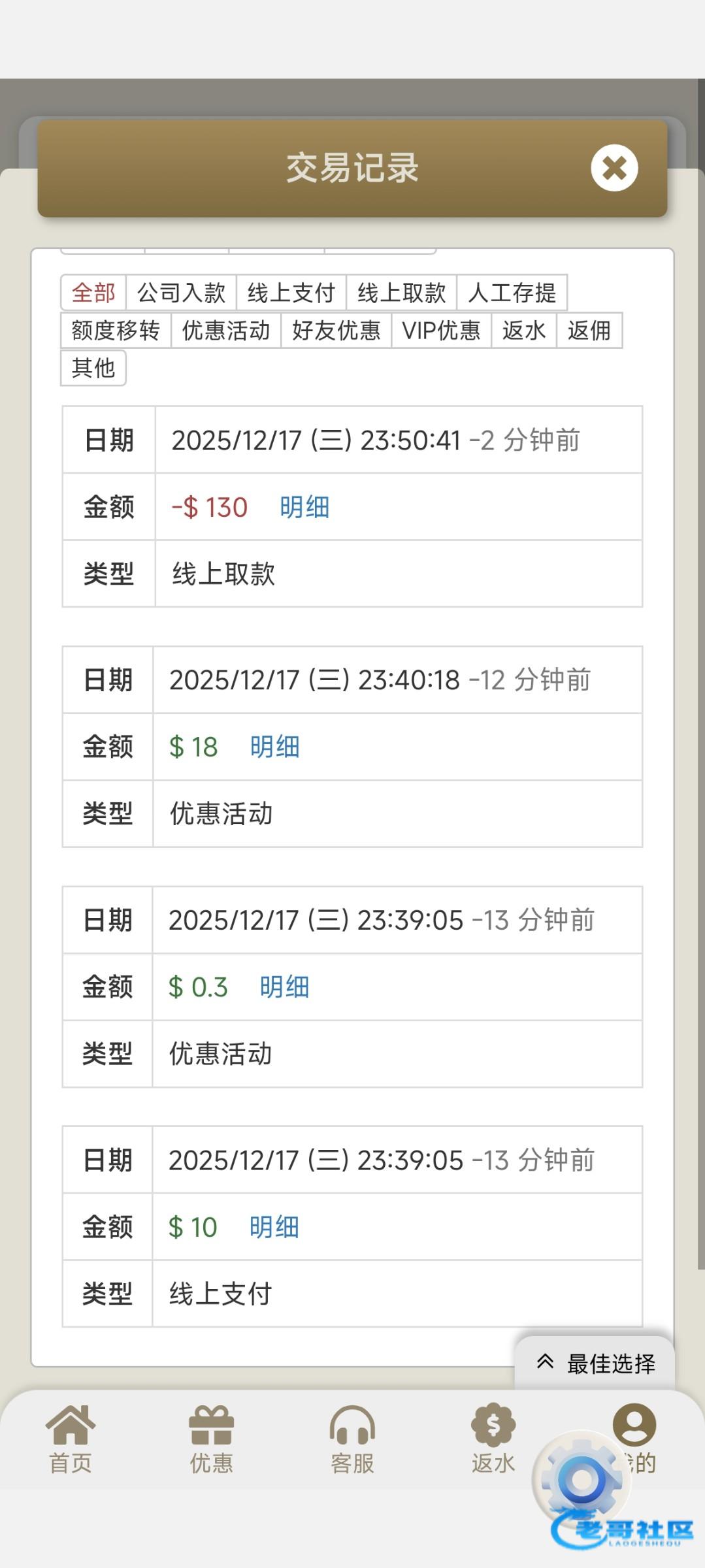Filter by 返佣

click(589, 331)
